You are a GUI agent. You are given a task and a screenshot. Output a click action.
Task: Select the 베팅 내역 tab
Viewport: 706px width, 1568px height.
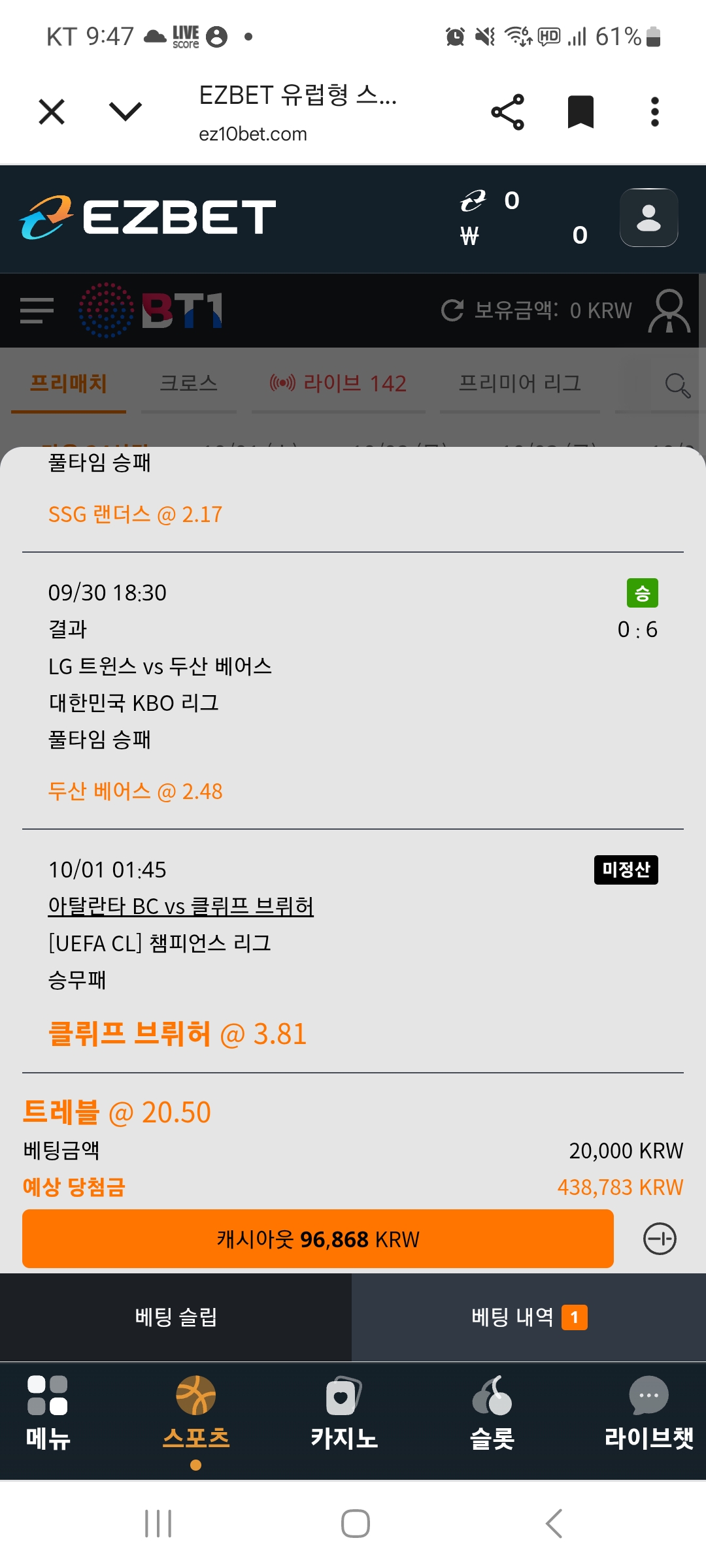tap(528, 1317)
